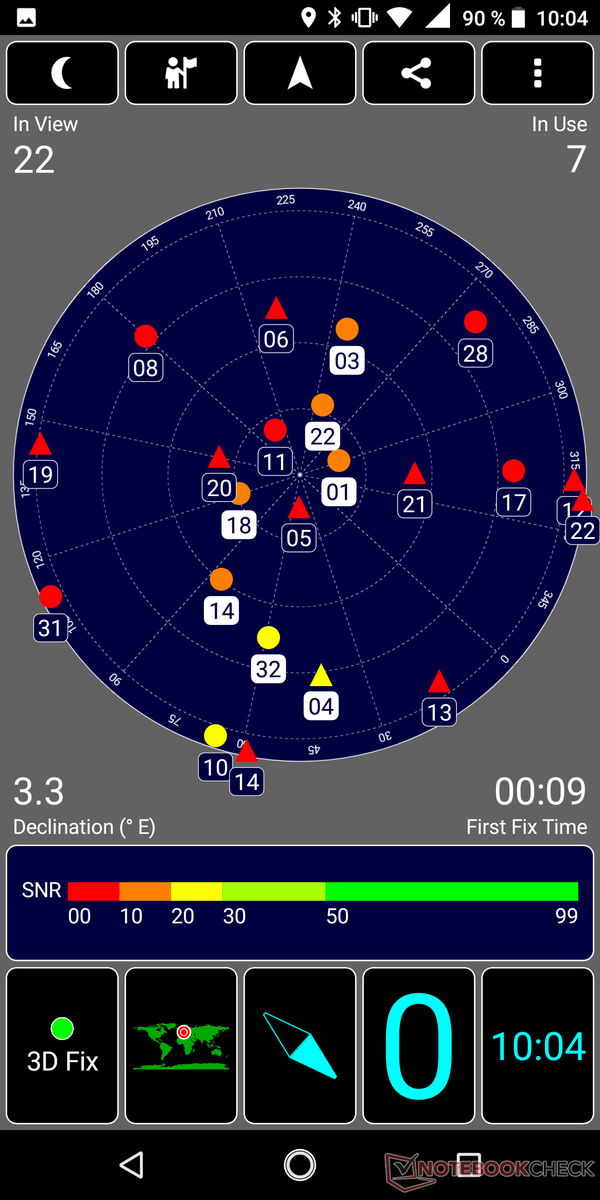This screenshot has height=1200, width=600.
Task: Open the 3D Fix status tile
Action: pyautogui.click(x=62, y=1046)
